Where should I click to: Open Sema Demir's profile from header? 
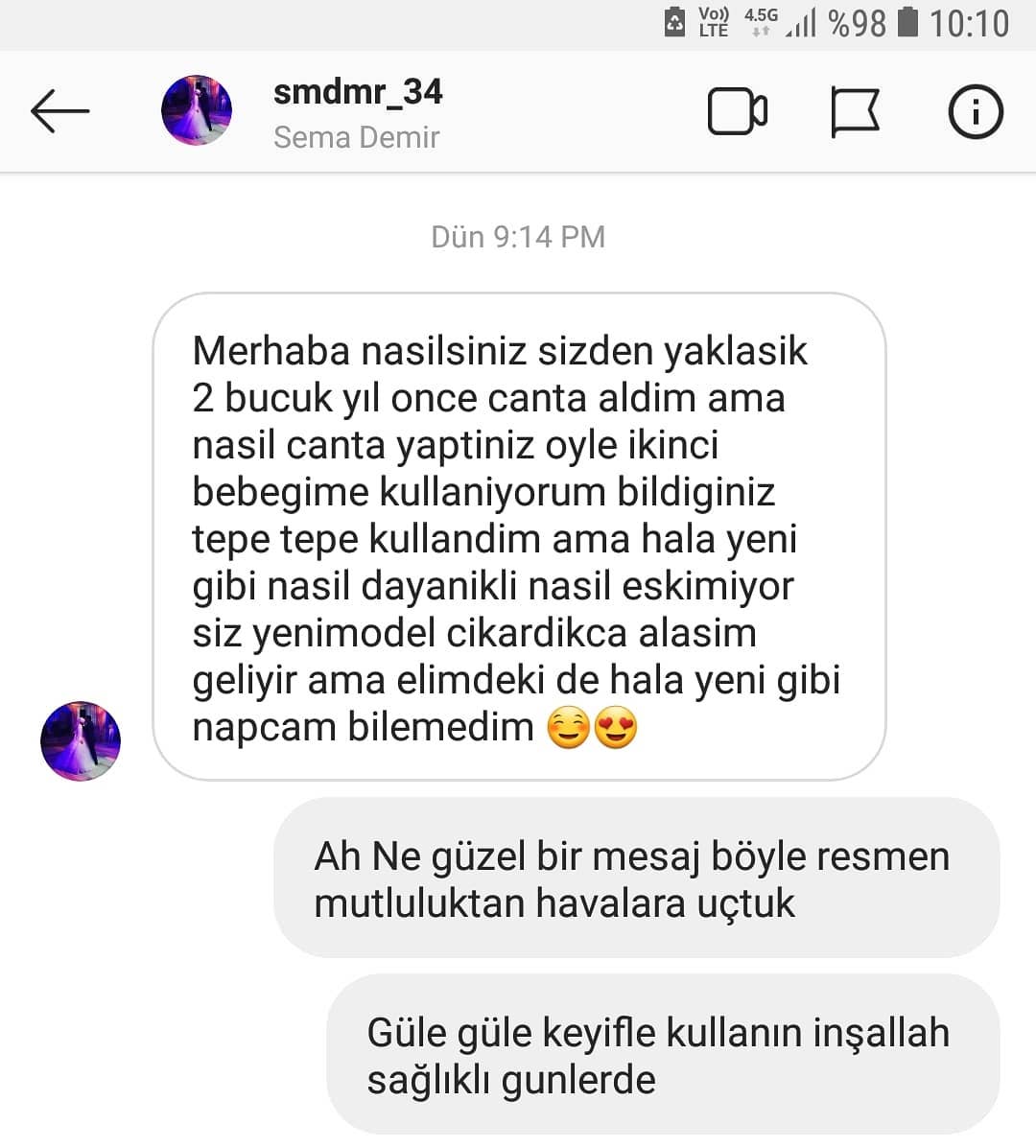[357, 113]
